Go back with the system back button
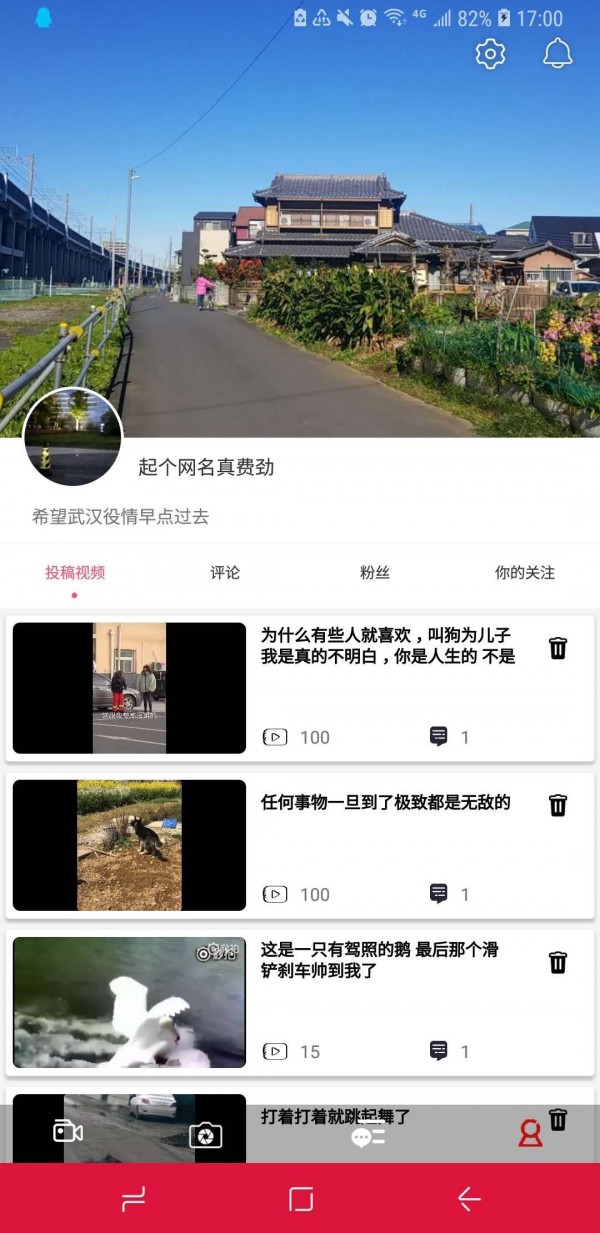The image size is (600, 1233). tap(468, 1199)
